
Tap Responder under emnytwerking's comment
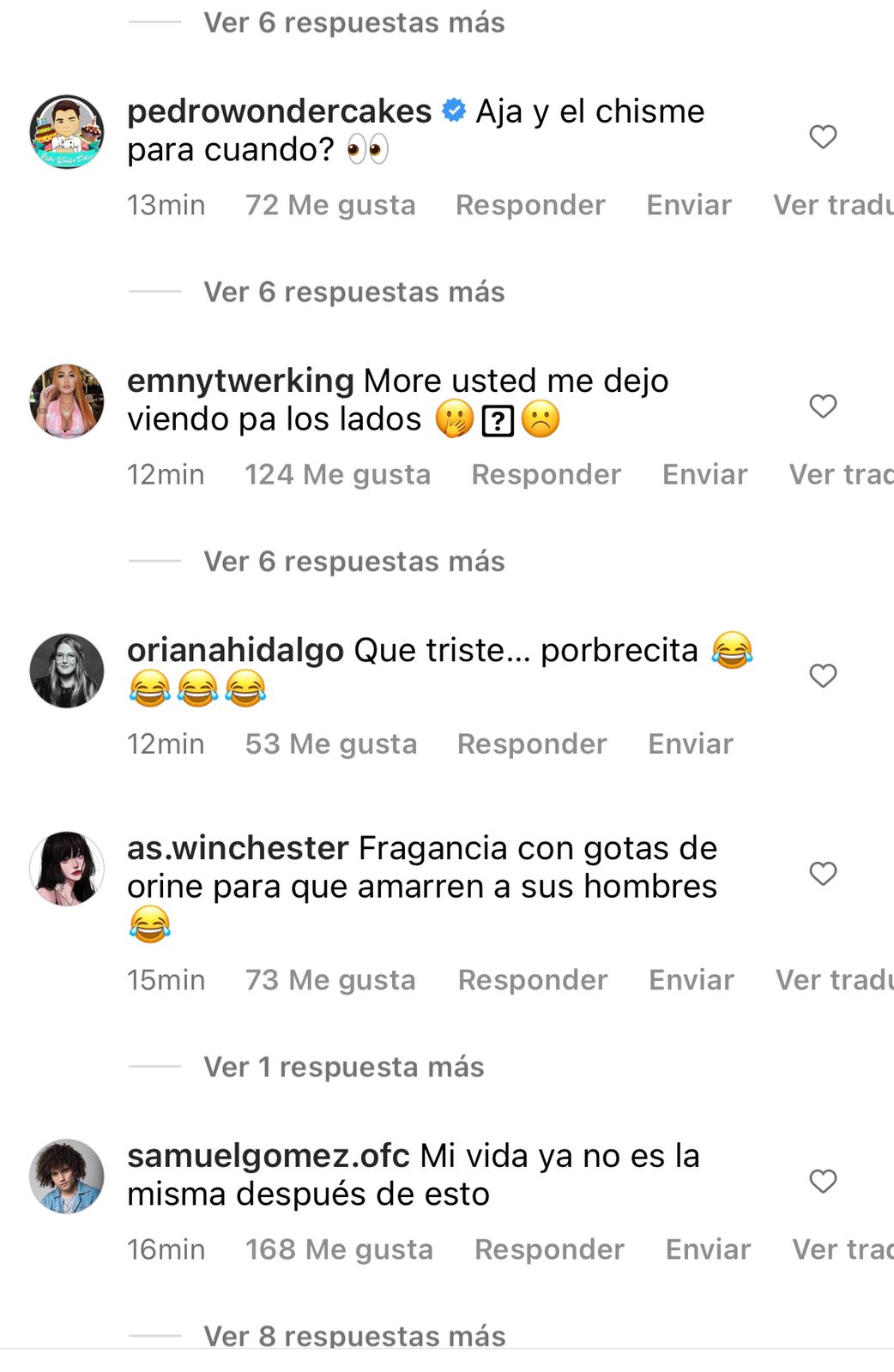546,474
